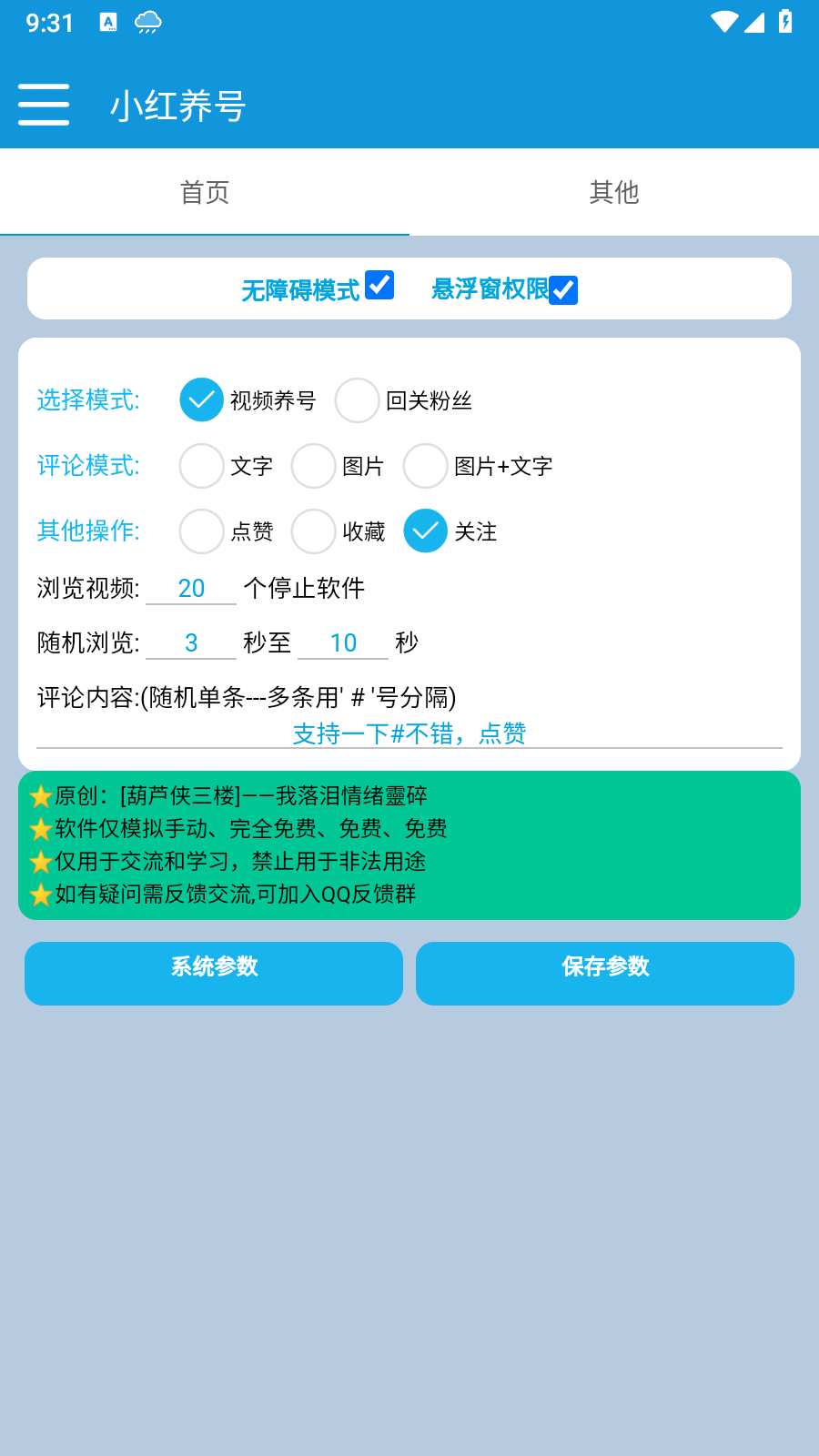Click the comment content text 支持一下#不错，点赞
The height and width of the screenshot is (1456, 819).
[409, 733]
